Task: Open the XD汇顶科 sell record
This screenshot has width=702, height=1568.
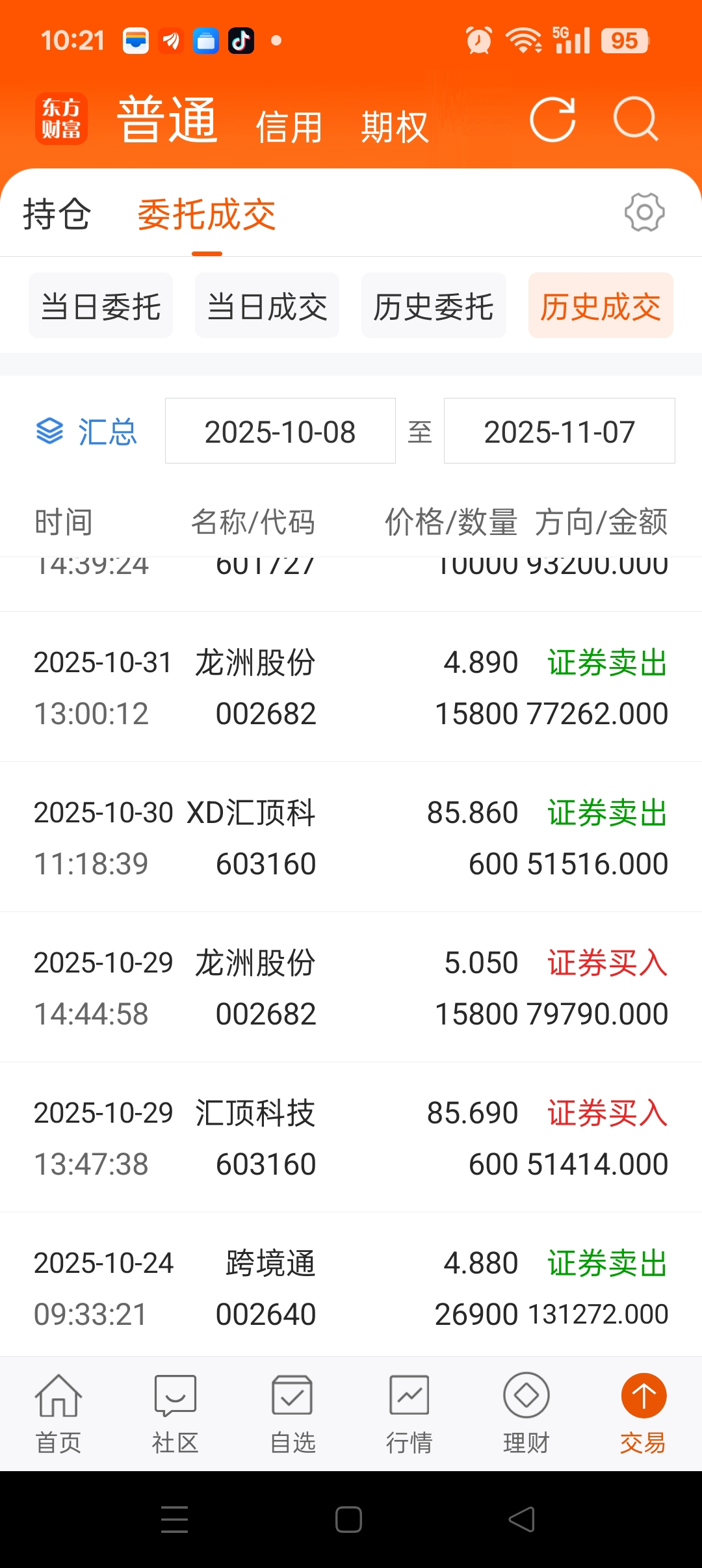Action: click(351, 838)
